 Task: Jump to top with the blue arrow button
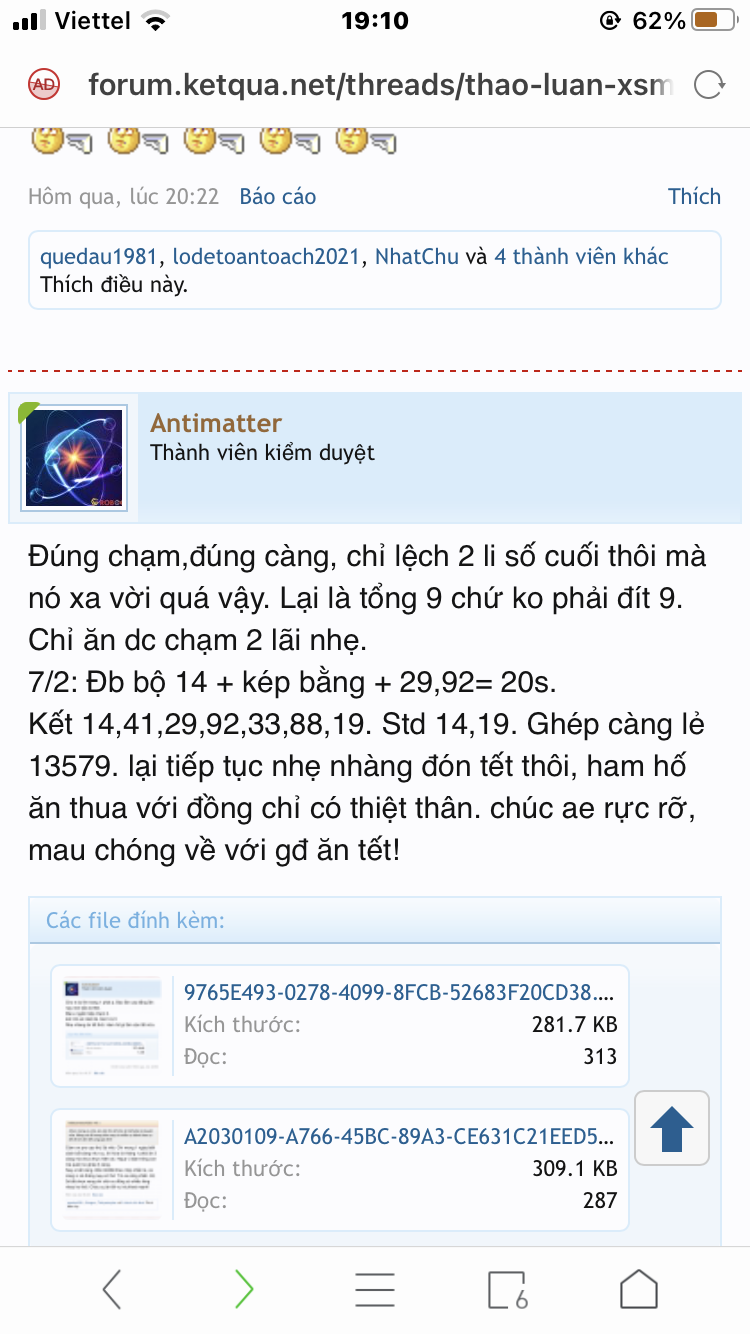672,1128
